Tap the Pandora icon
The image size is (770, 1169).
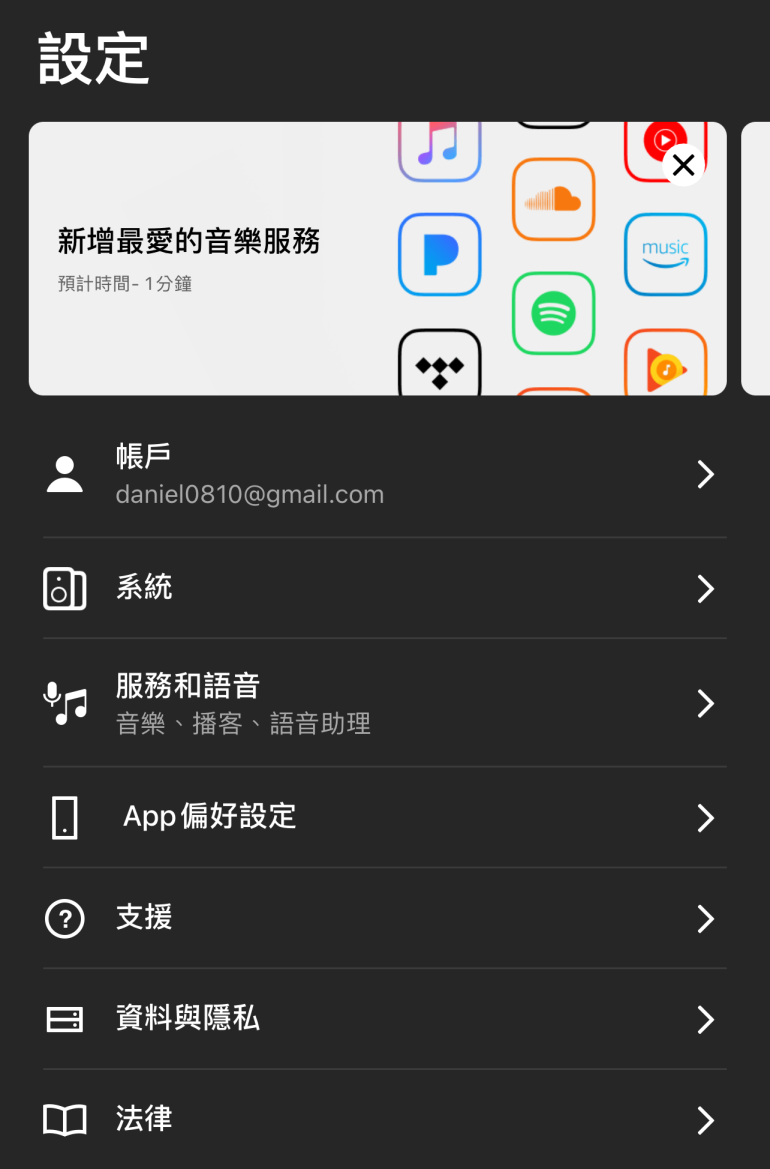pyautogui.click(x=440, y=255)
